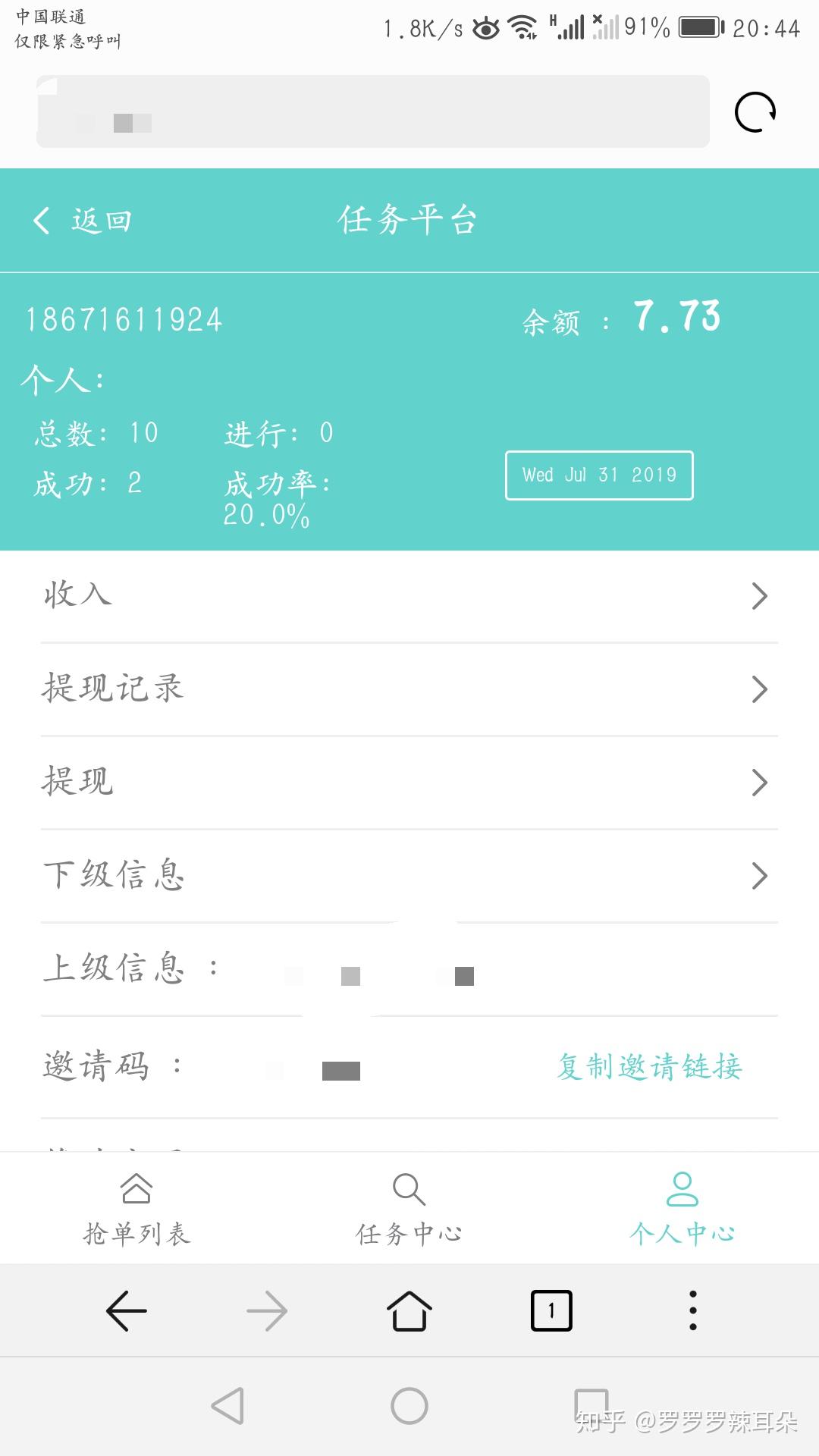Screen dimensions: 819x1456
Task: View 提现记录 withdrawal records
Action: coord(409,689)
